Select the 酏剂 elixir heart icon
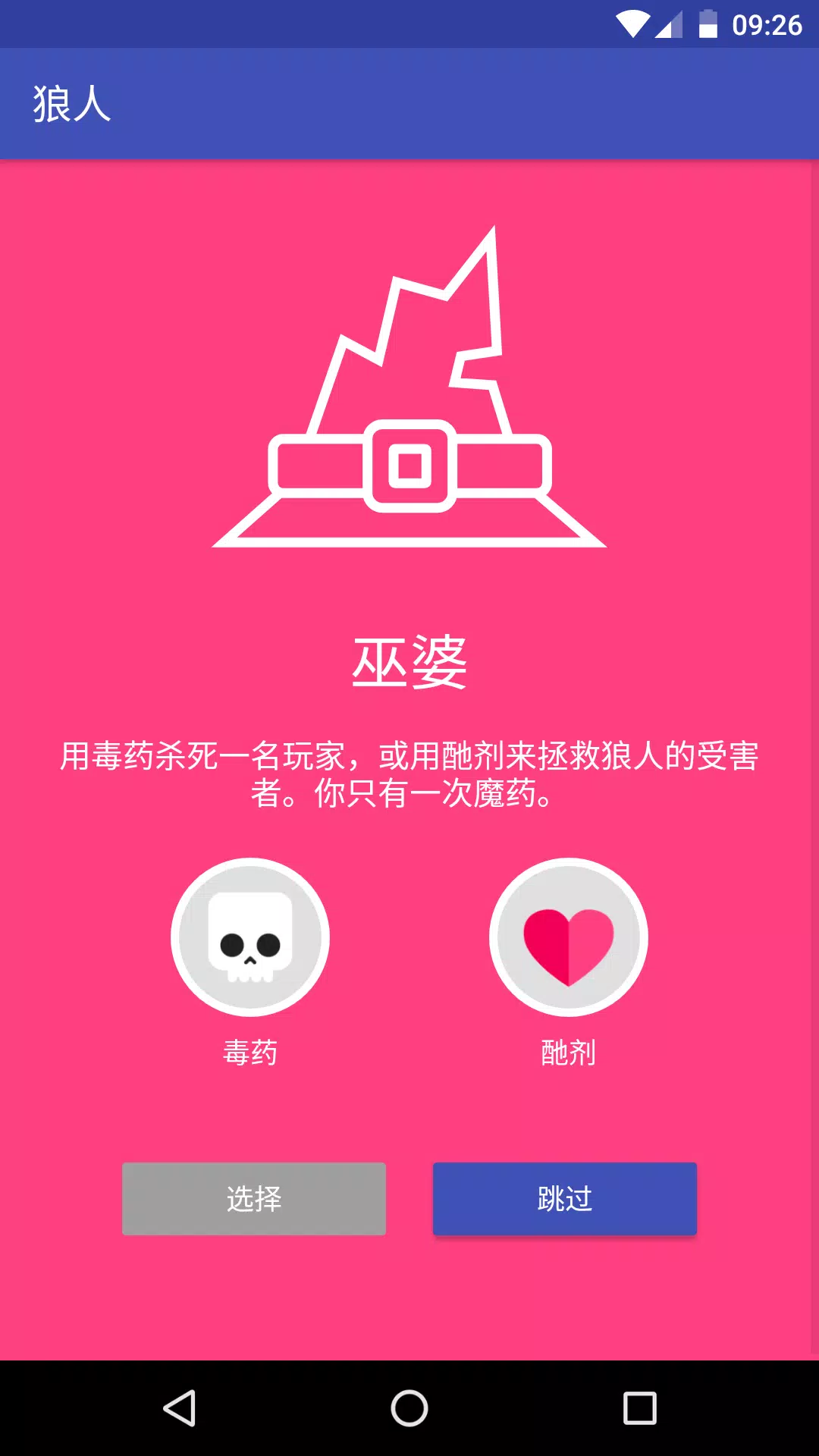Image resolution: width=819 pixels, height=1456 pixels. coord(567,937)
